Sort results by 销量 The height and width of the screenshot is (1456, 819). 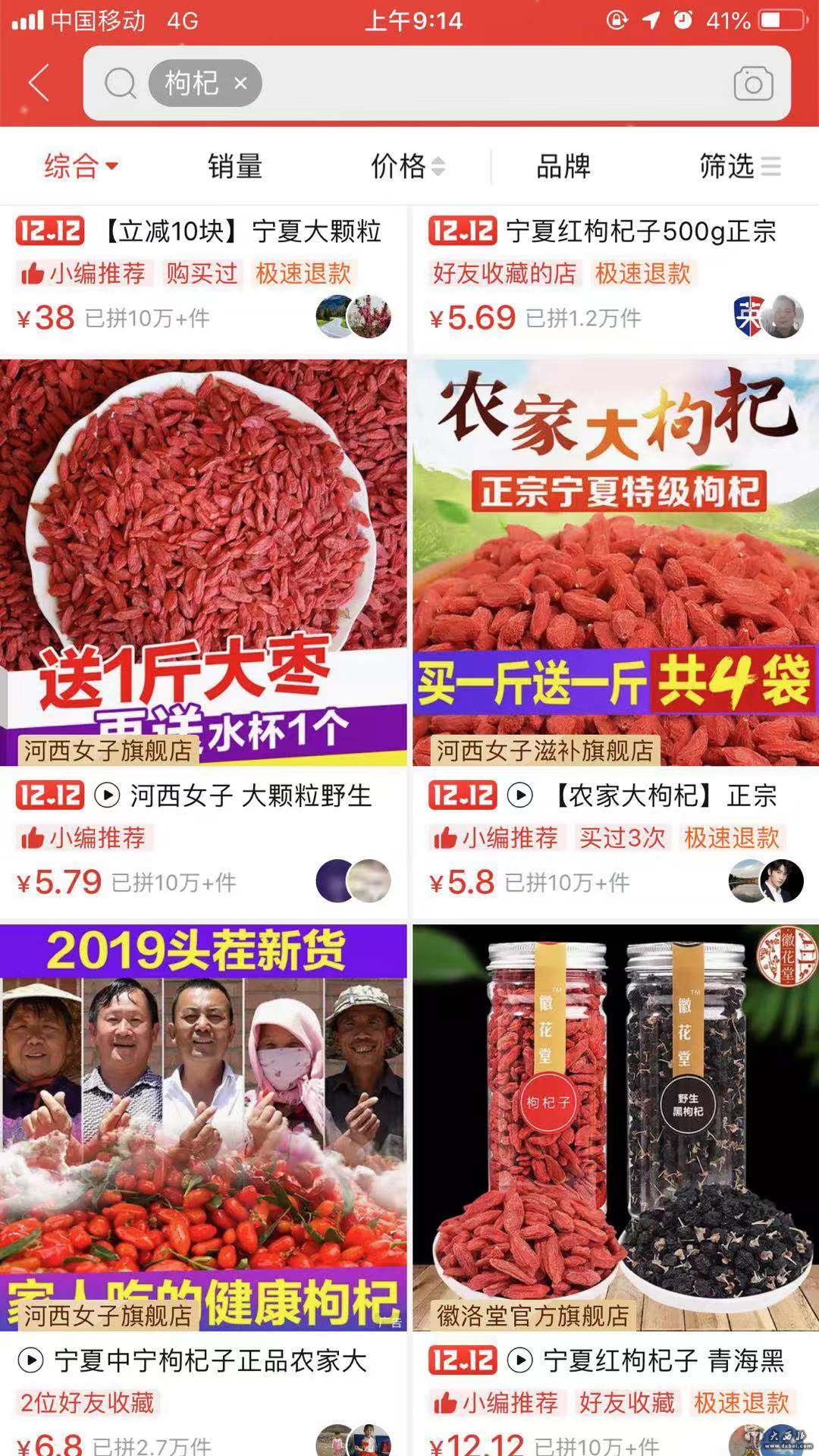tap(235, 166)
